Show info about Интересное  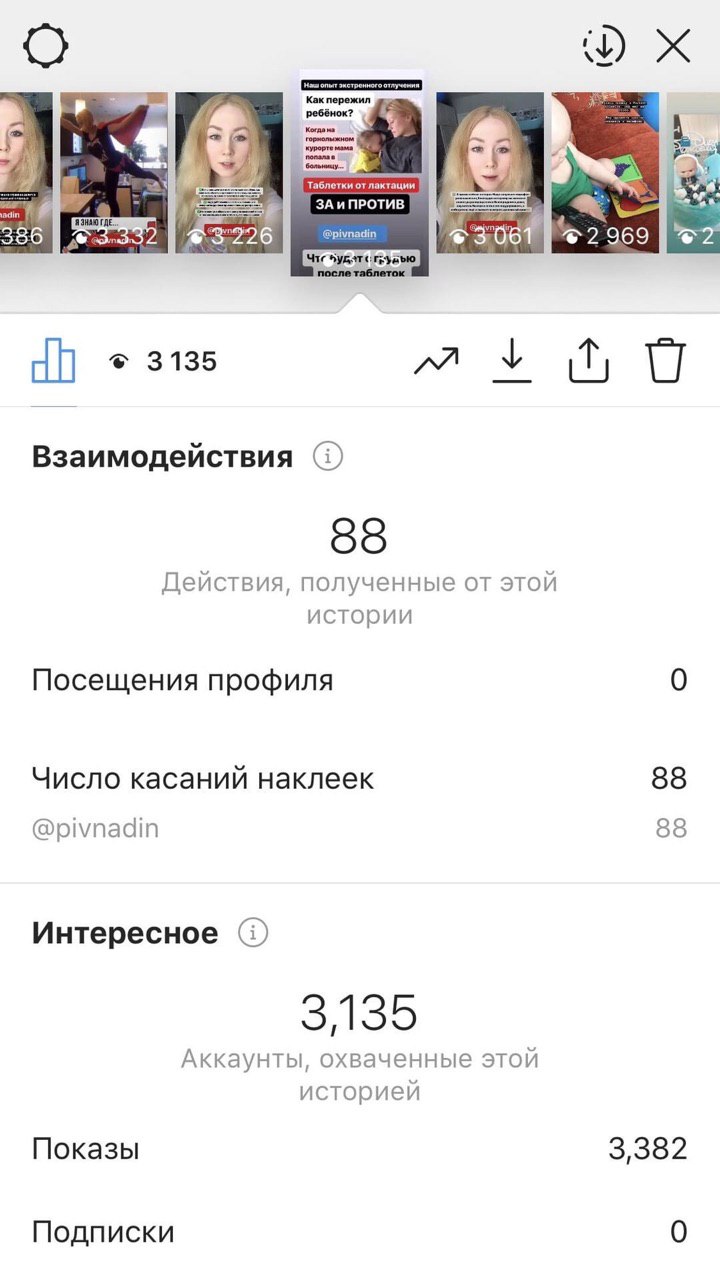coord(253,933)
